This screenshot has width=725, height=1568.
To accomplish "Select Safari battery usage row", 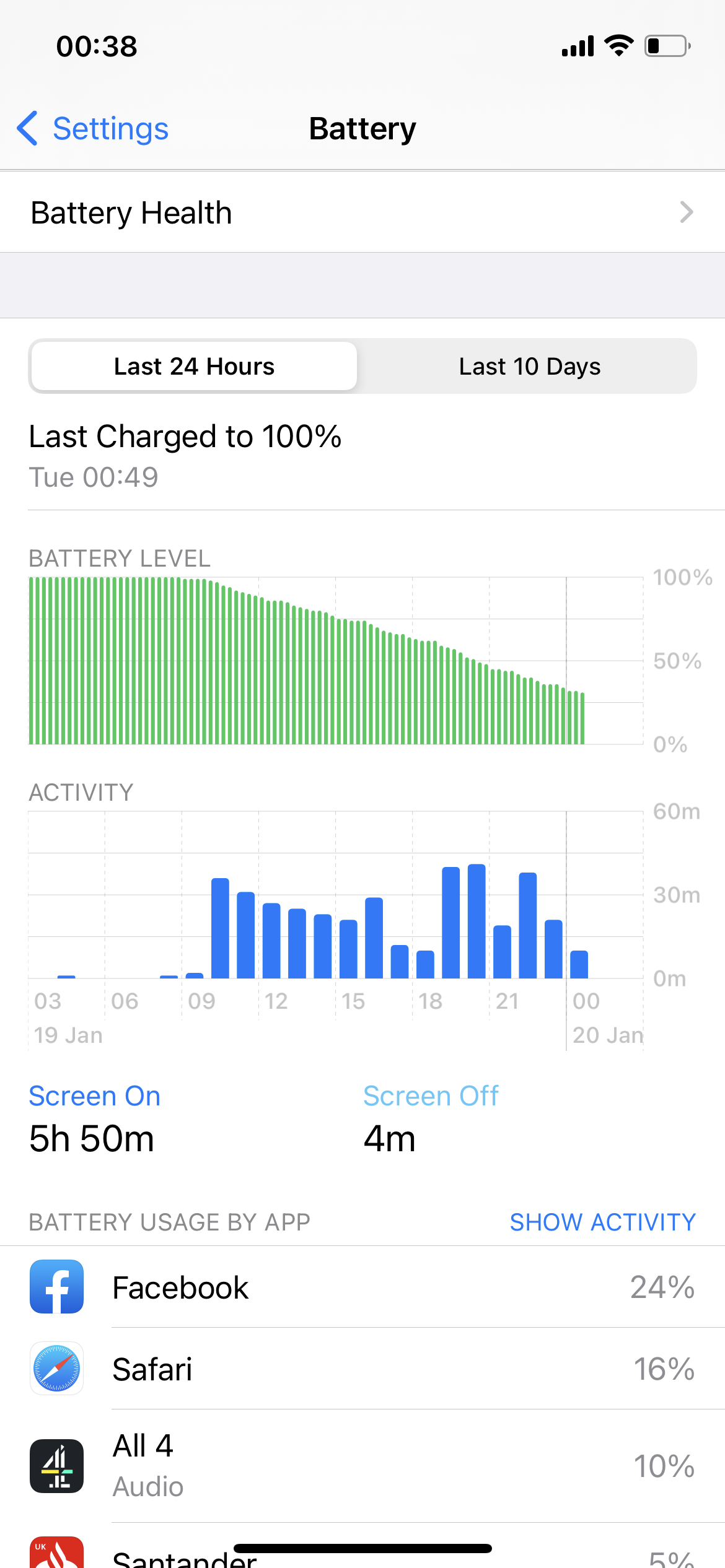I will tap(362, 1369).
